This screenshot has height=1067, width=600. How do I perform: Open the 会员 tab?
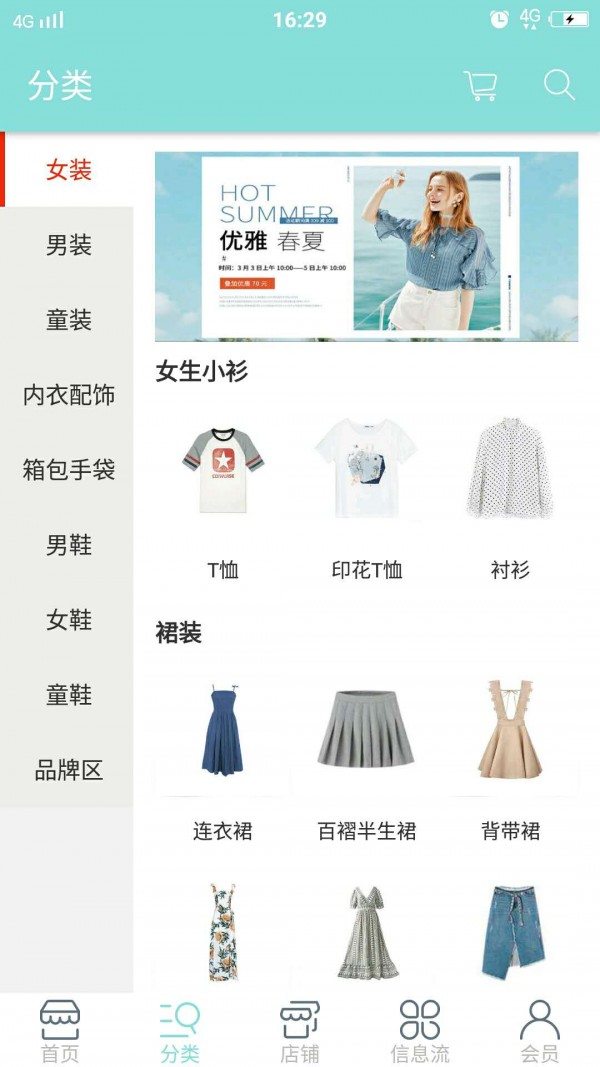(x=539, y=1031)
